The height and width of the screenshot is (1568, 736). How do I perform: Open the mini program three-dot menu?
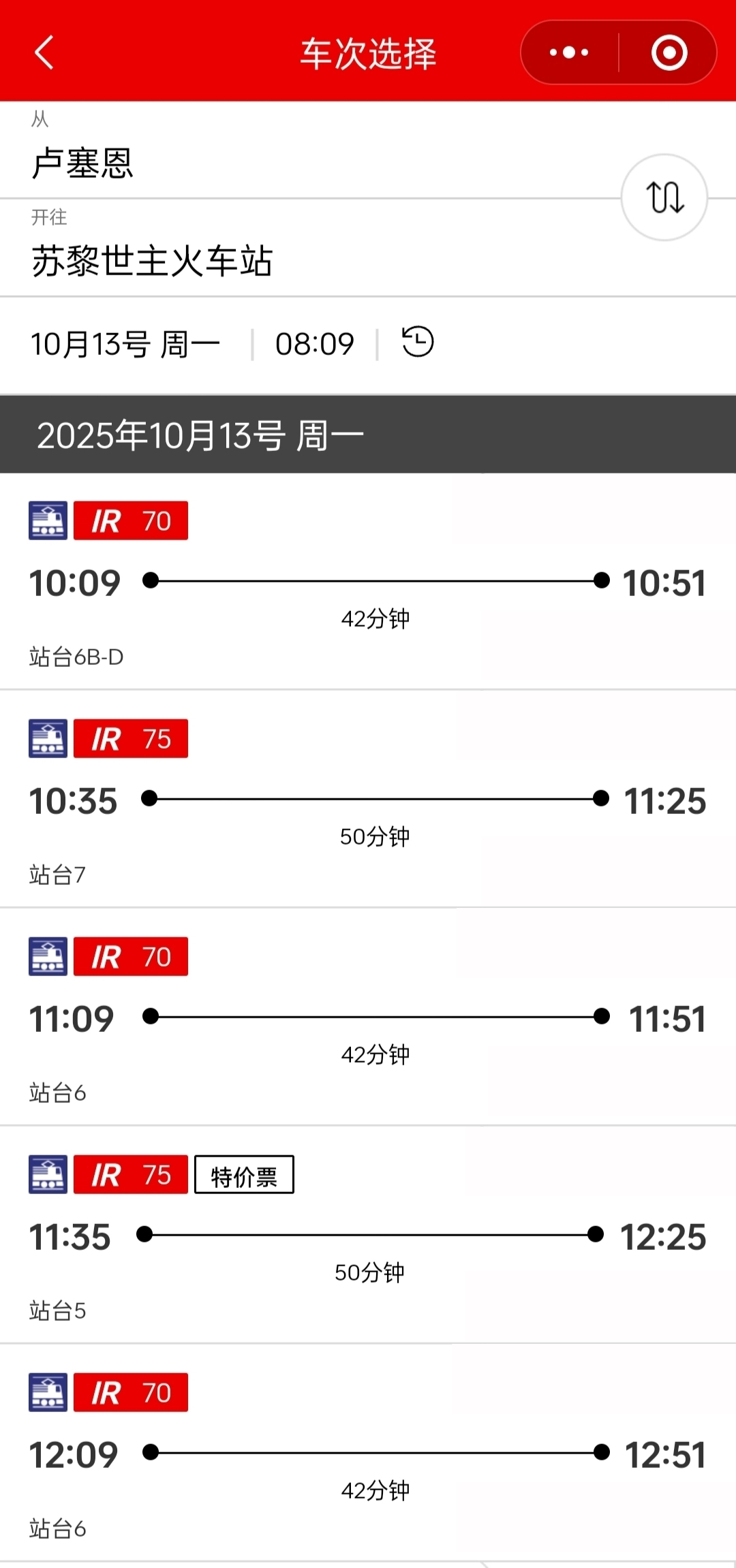click(x=569, y=52)
